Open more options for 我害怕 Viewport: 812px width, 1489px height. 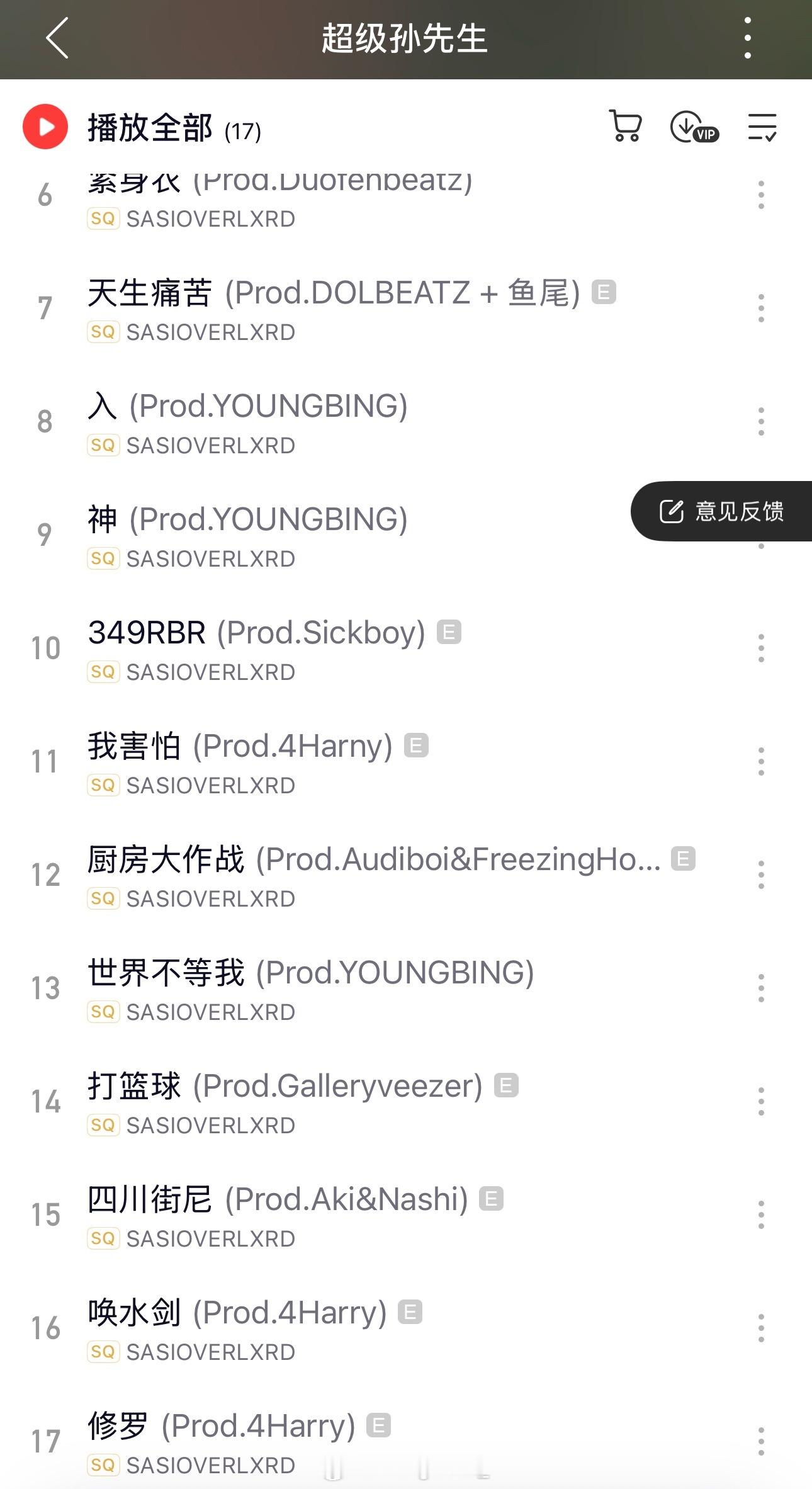coord(761,762)
